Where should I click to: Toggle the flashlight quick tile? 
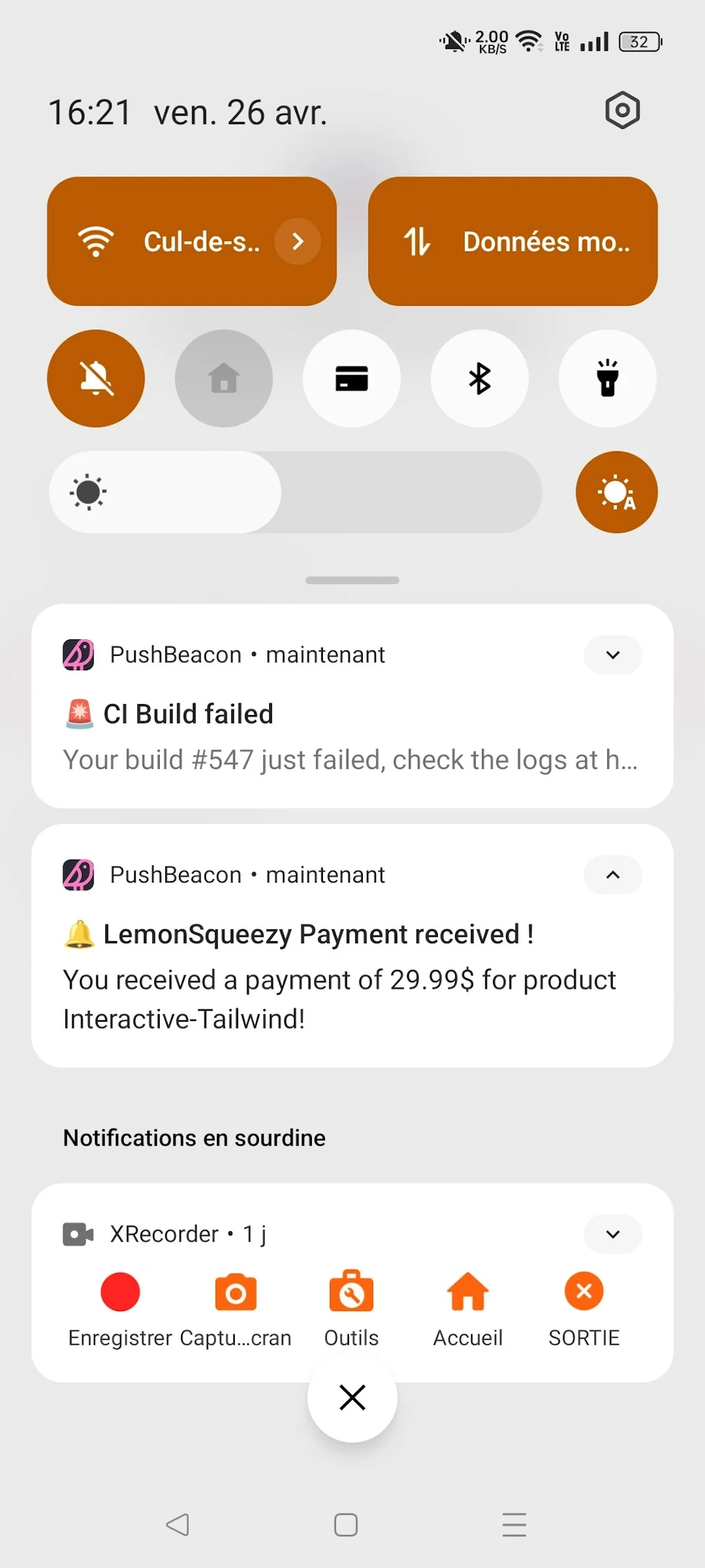point(607,378)
